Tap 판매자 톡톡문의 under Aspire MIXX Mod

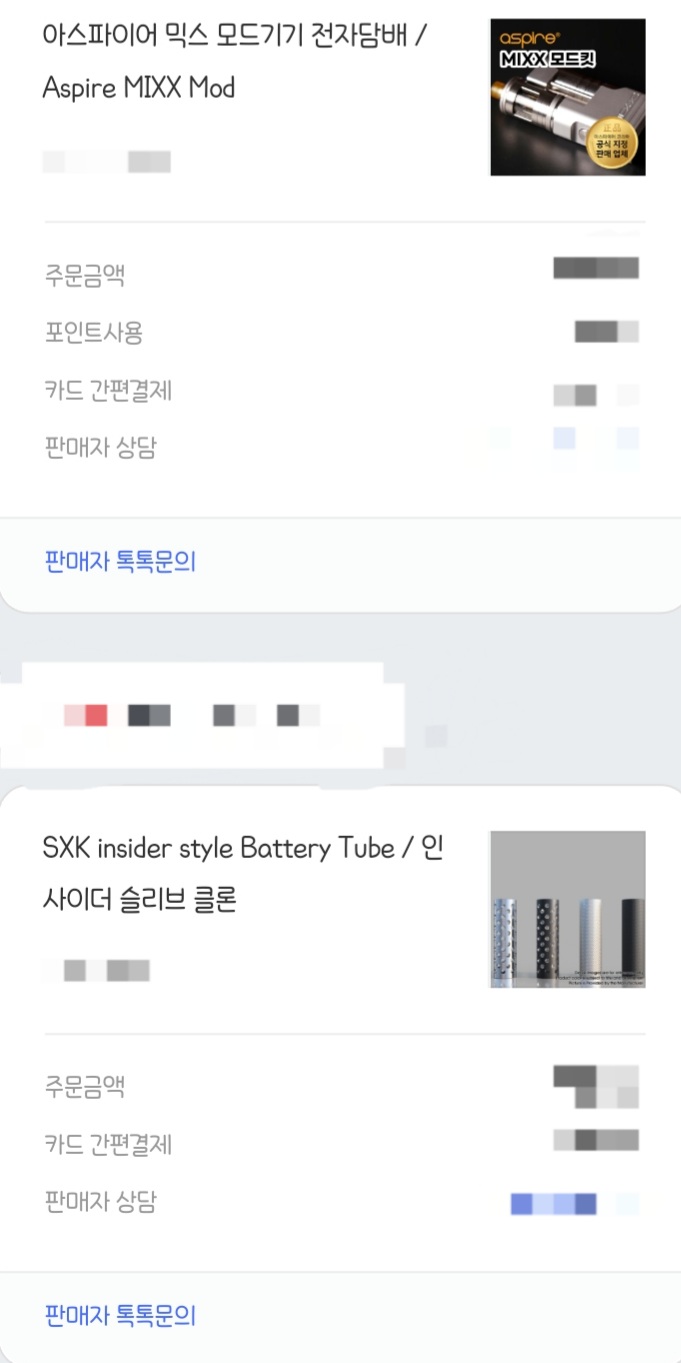tap(120, 562)
